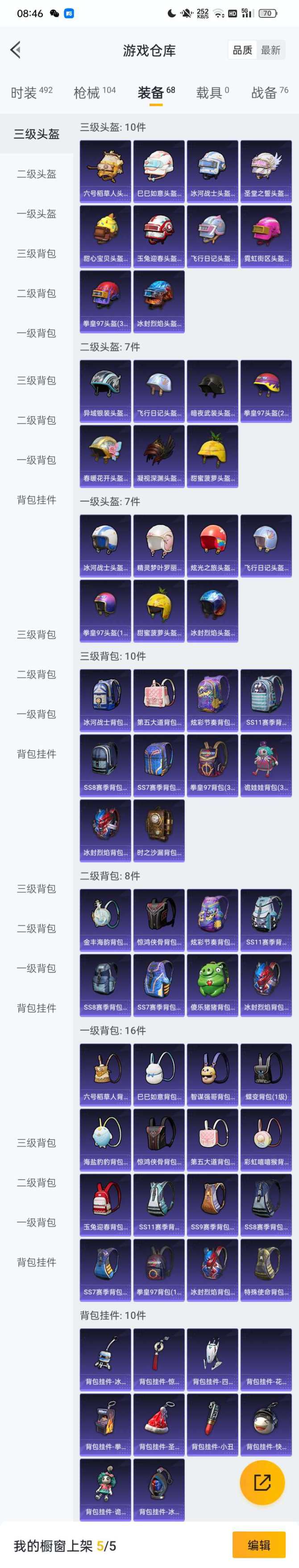This screenshot has width=299, height=1568.
Task: Sort the warehouse by 最新
Action: click(x=270, y=50)
